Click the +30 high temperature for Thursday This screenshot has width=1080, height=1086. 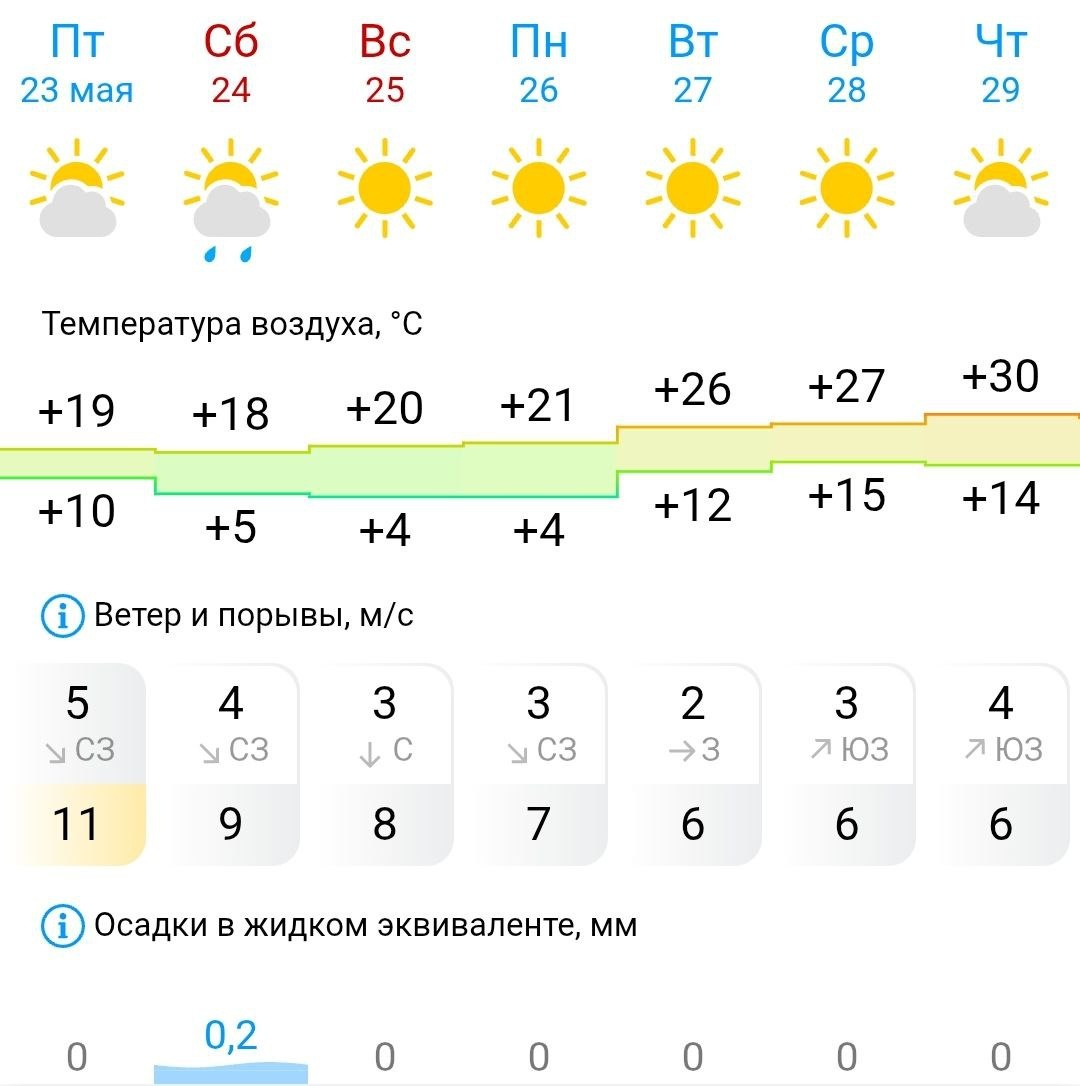[x=1000, y=378]
